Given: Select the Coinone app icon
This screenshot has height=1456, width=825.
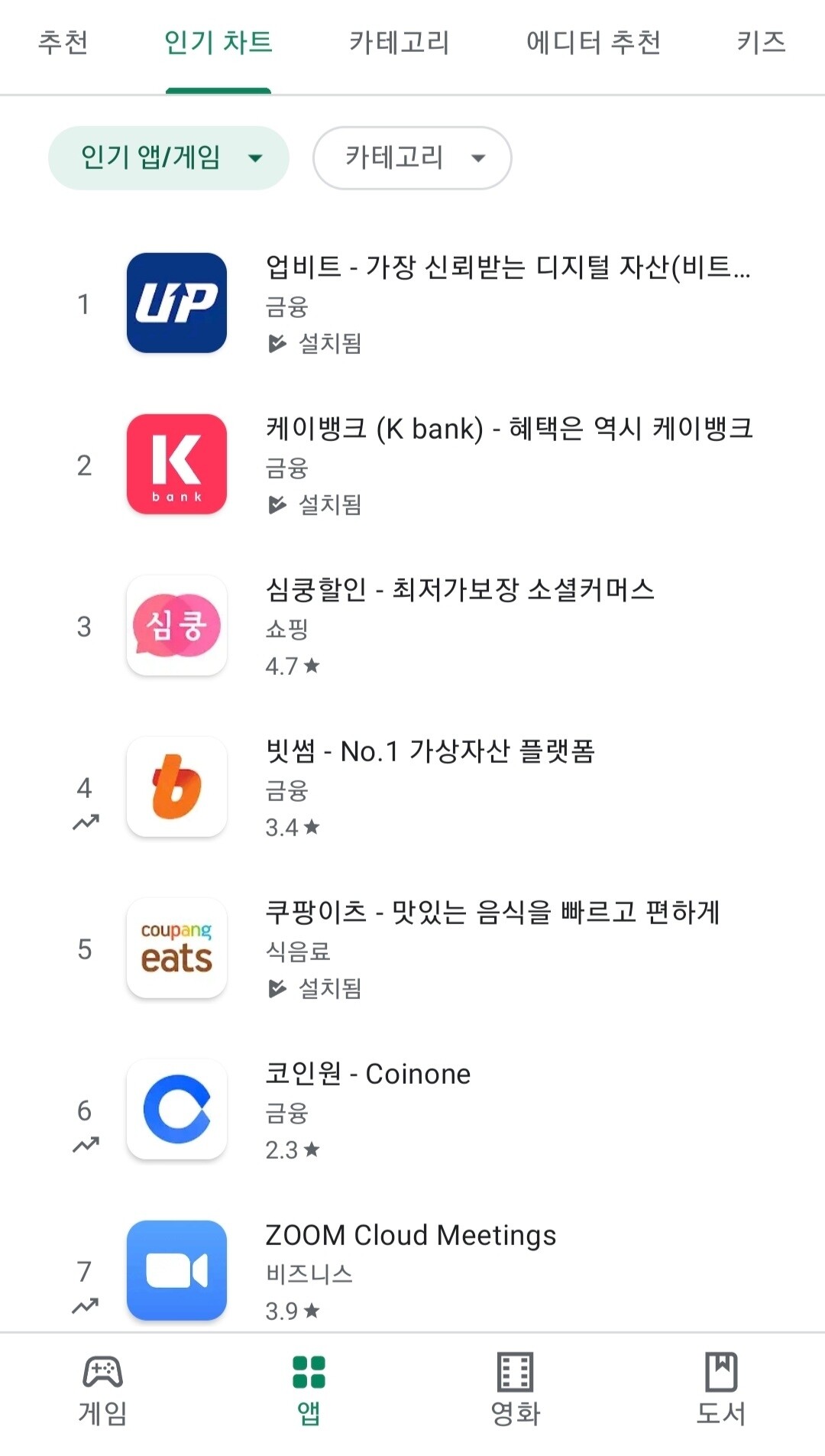Looking at the screenshot, I should pyautogui.click(x=176, y=1111).
